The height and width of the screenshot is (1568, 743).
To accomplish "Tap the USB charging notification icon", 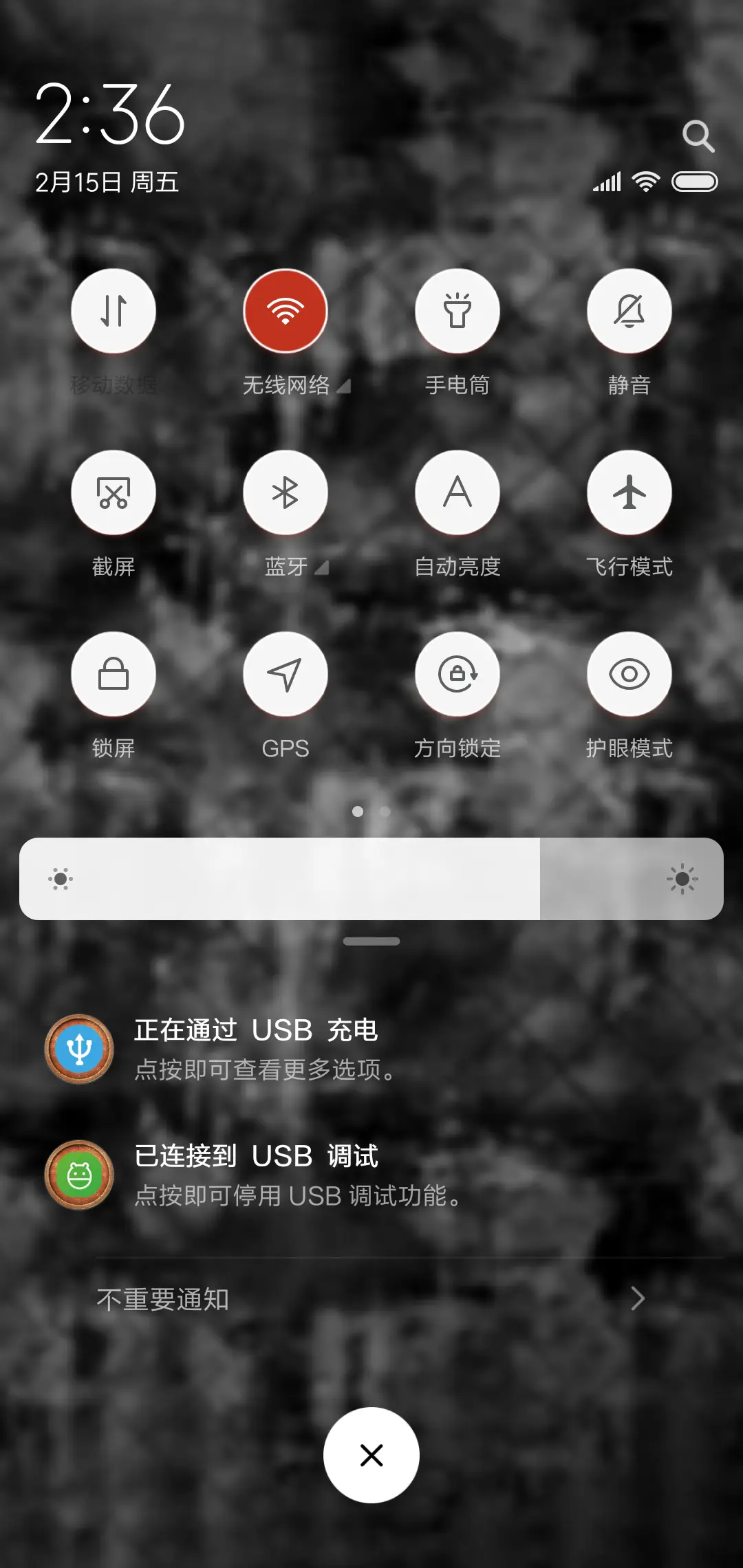I will coord(78,1050).
